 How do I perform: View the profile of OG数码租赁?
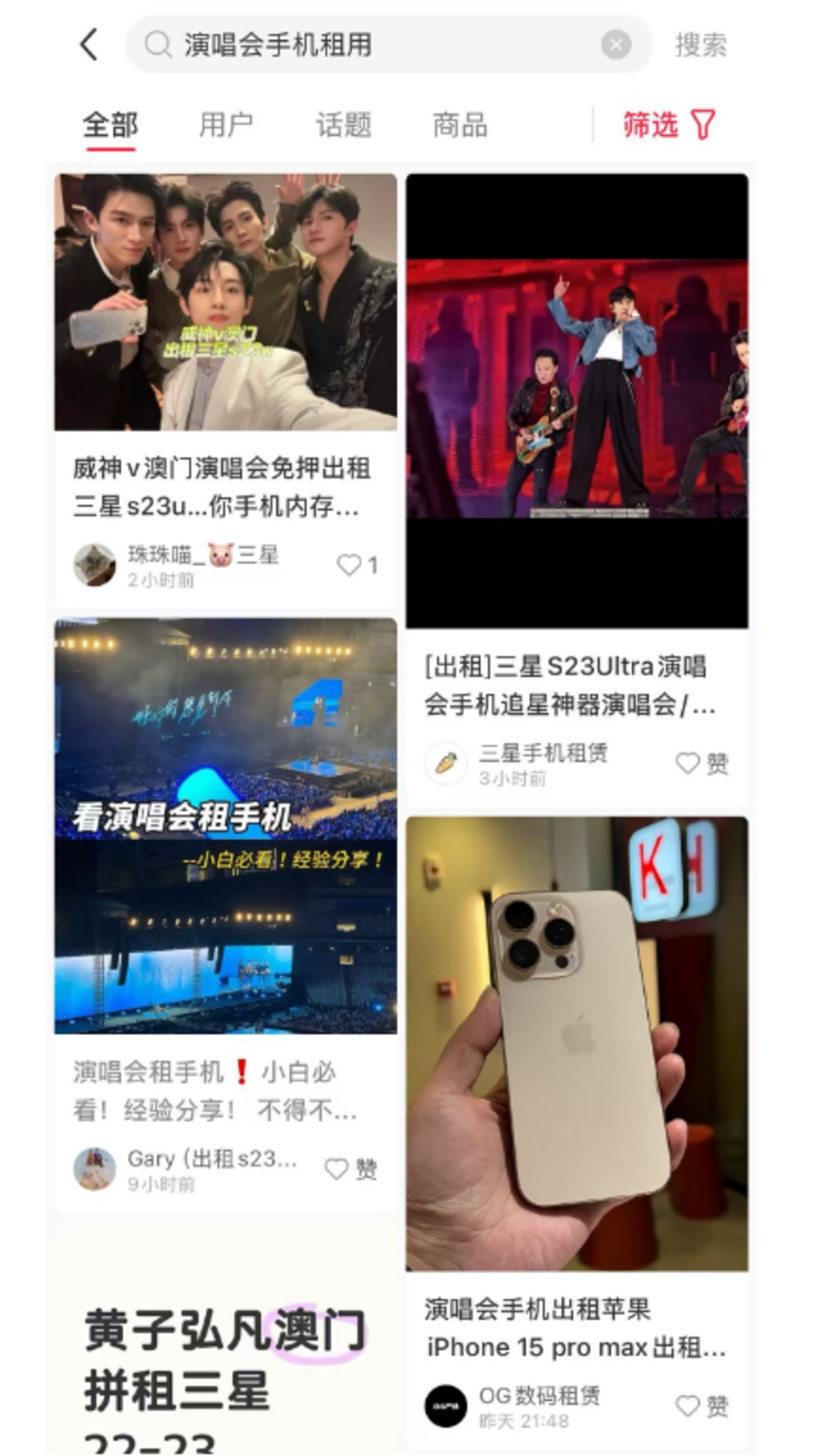pyautogui.click(x=446, y=1406)
